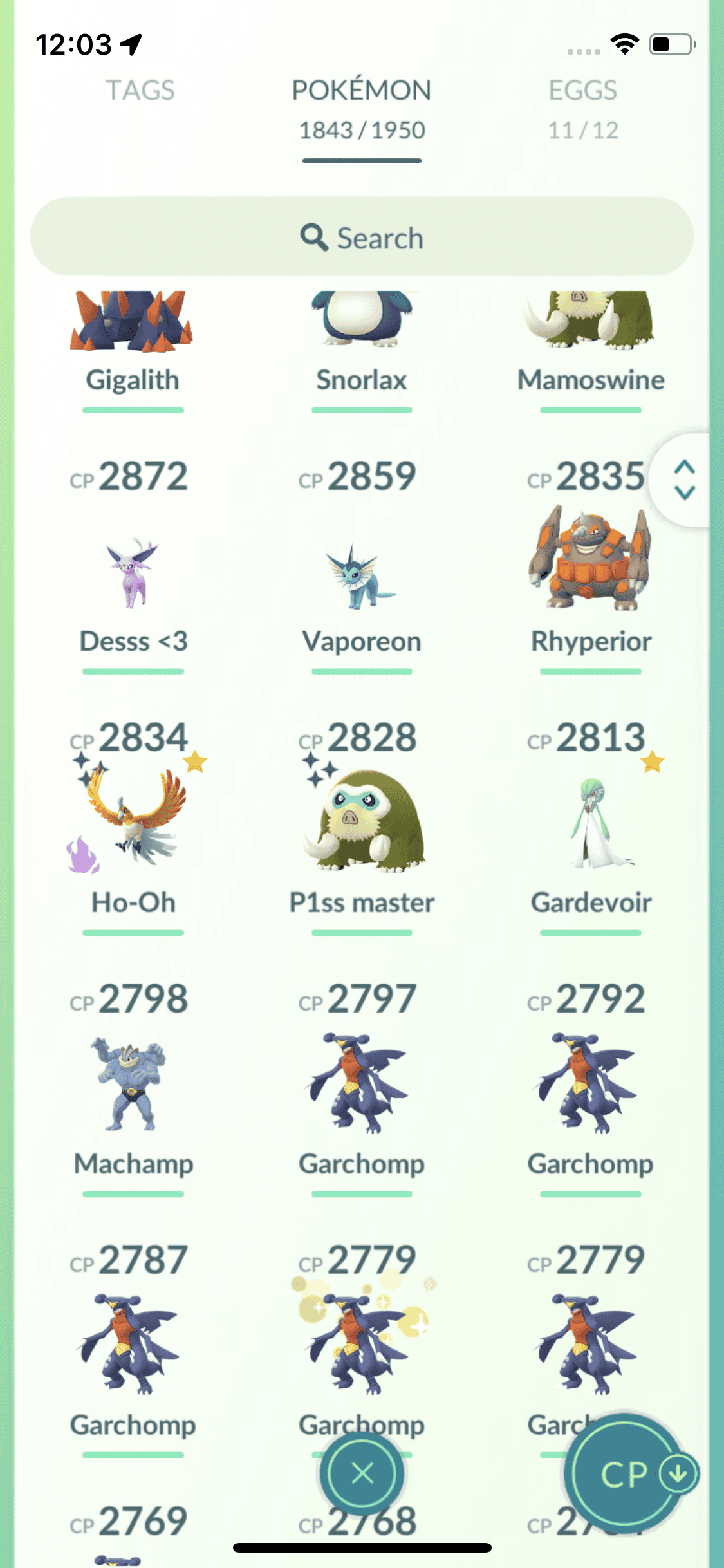Open Mamoswine details
The image size is (724, 1568).
coord(590,335)
